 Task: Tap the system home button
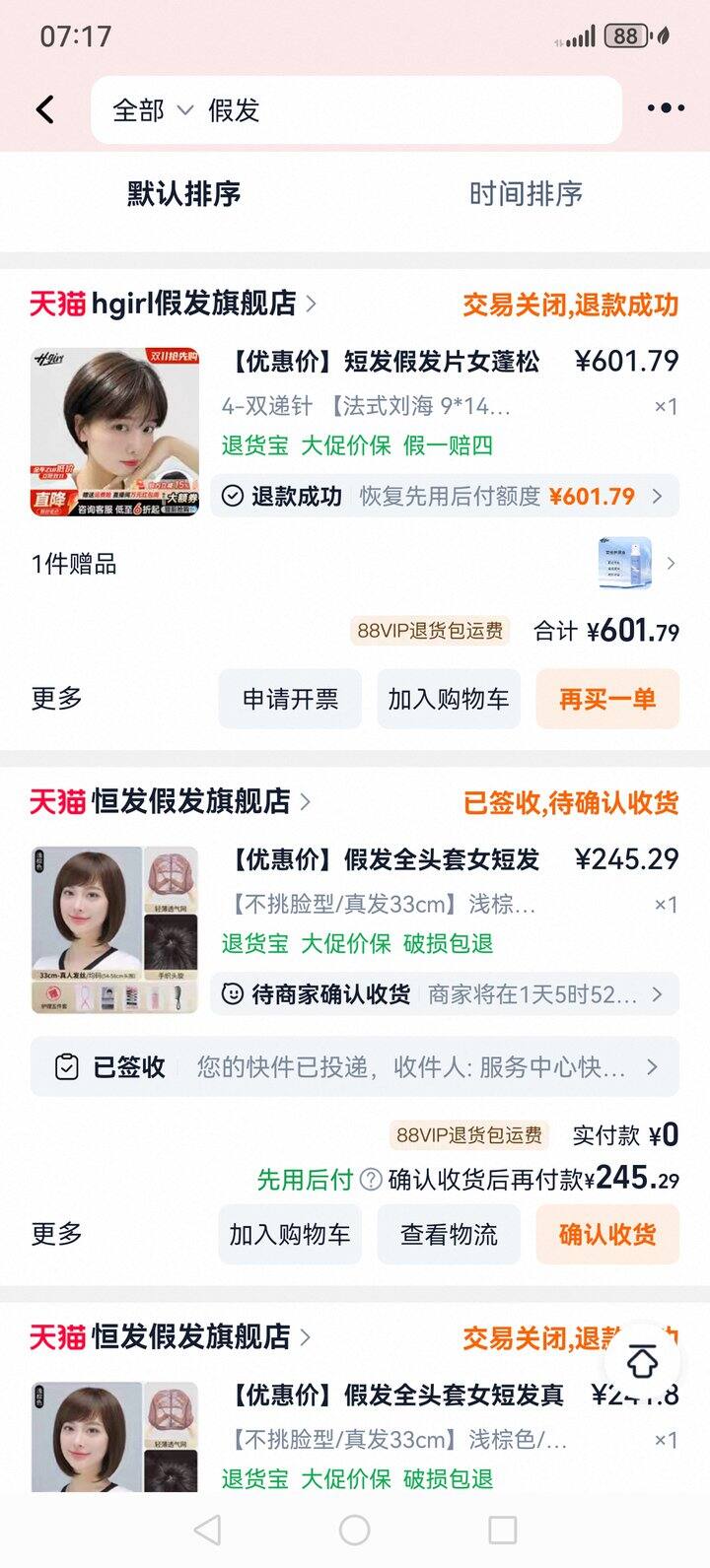coord(354,1530)
